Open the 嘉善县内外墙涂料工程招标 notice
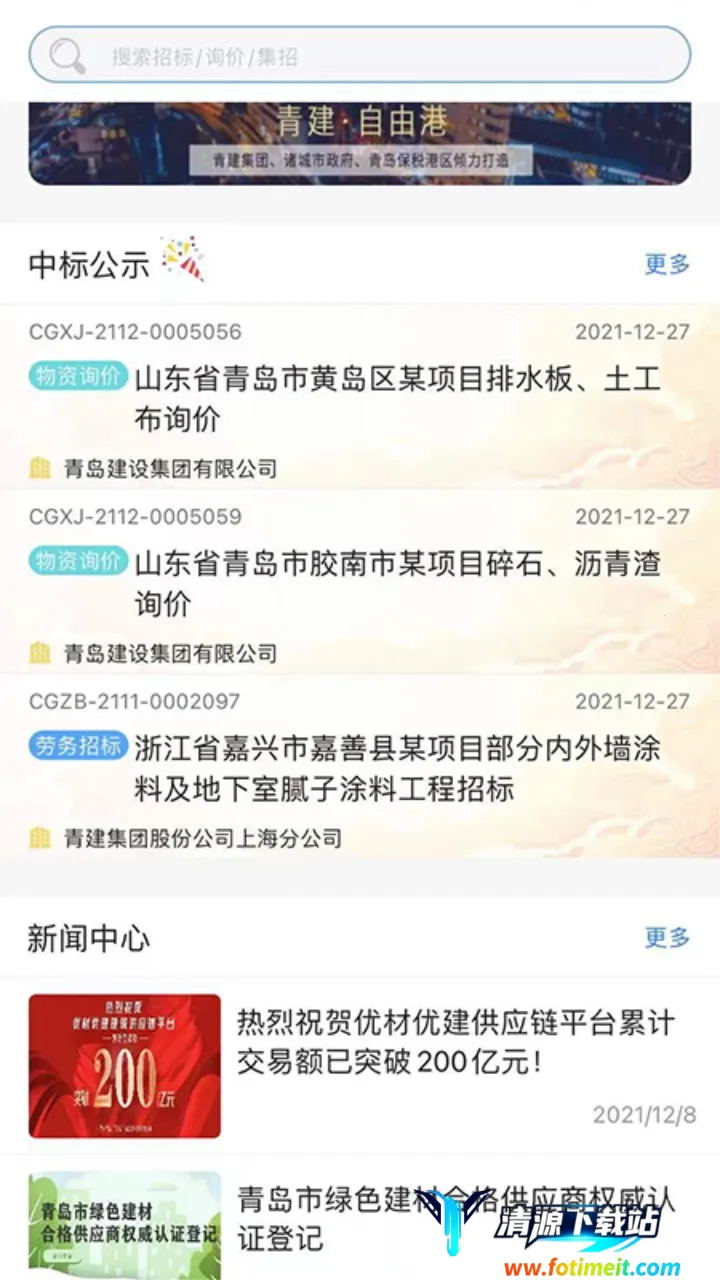Screen dimensions: 720x1280 (397, 769)
